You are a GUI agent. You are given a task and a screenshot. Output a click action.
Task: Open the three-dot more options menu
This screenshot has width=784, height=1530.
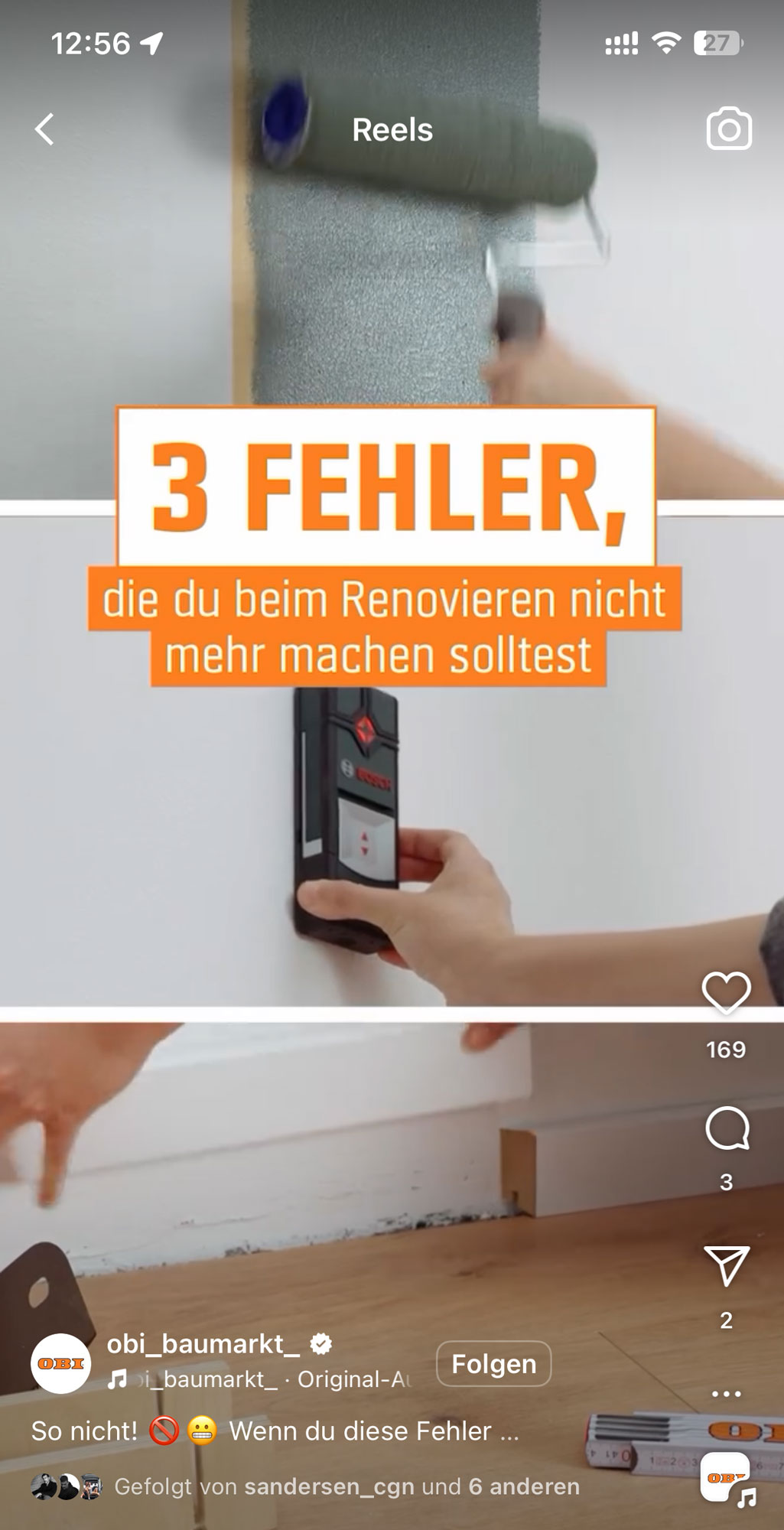(726, 1393)
